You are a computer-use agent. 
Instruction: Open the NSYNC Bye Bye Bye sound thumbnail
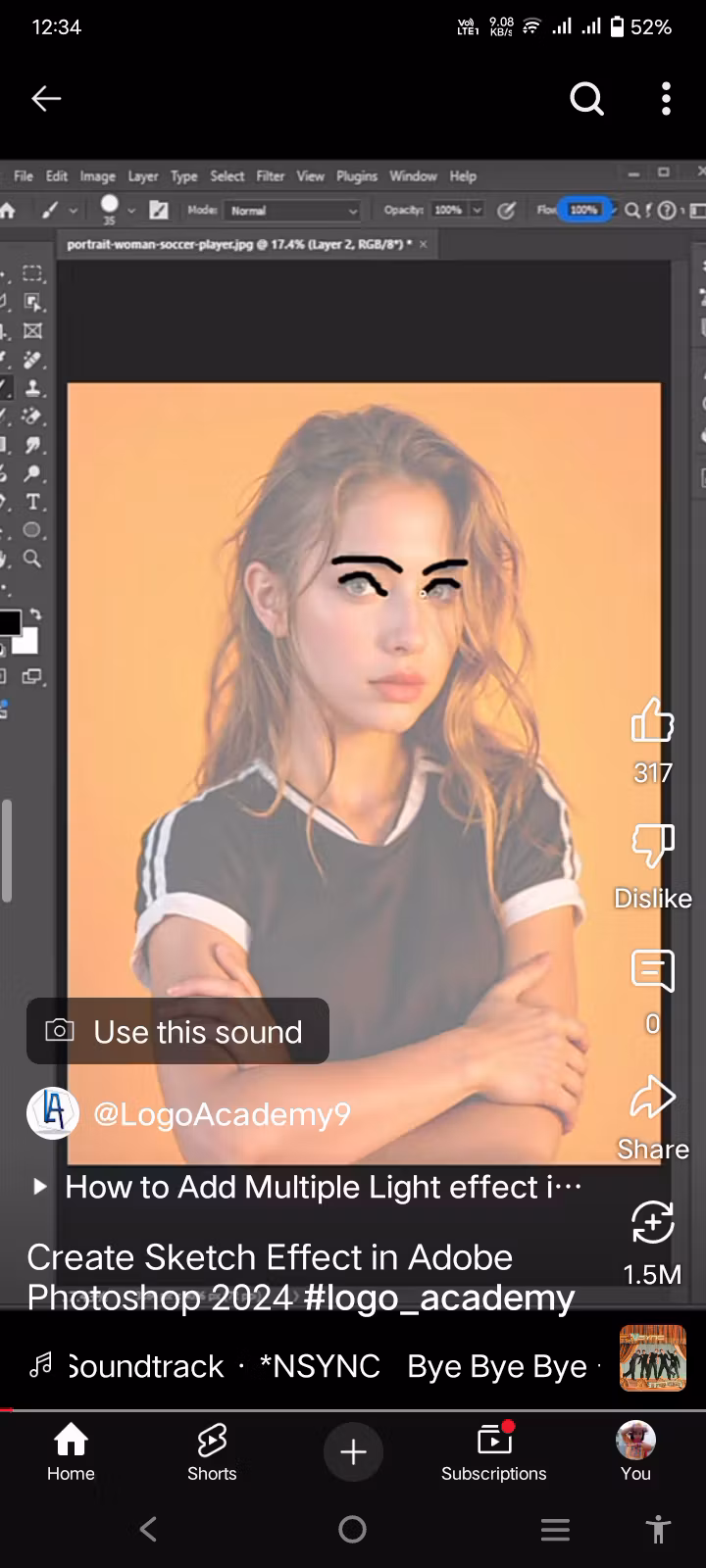click(652, 1358)
